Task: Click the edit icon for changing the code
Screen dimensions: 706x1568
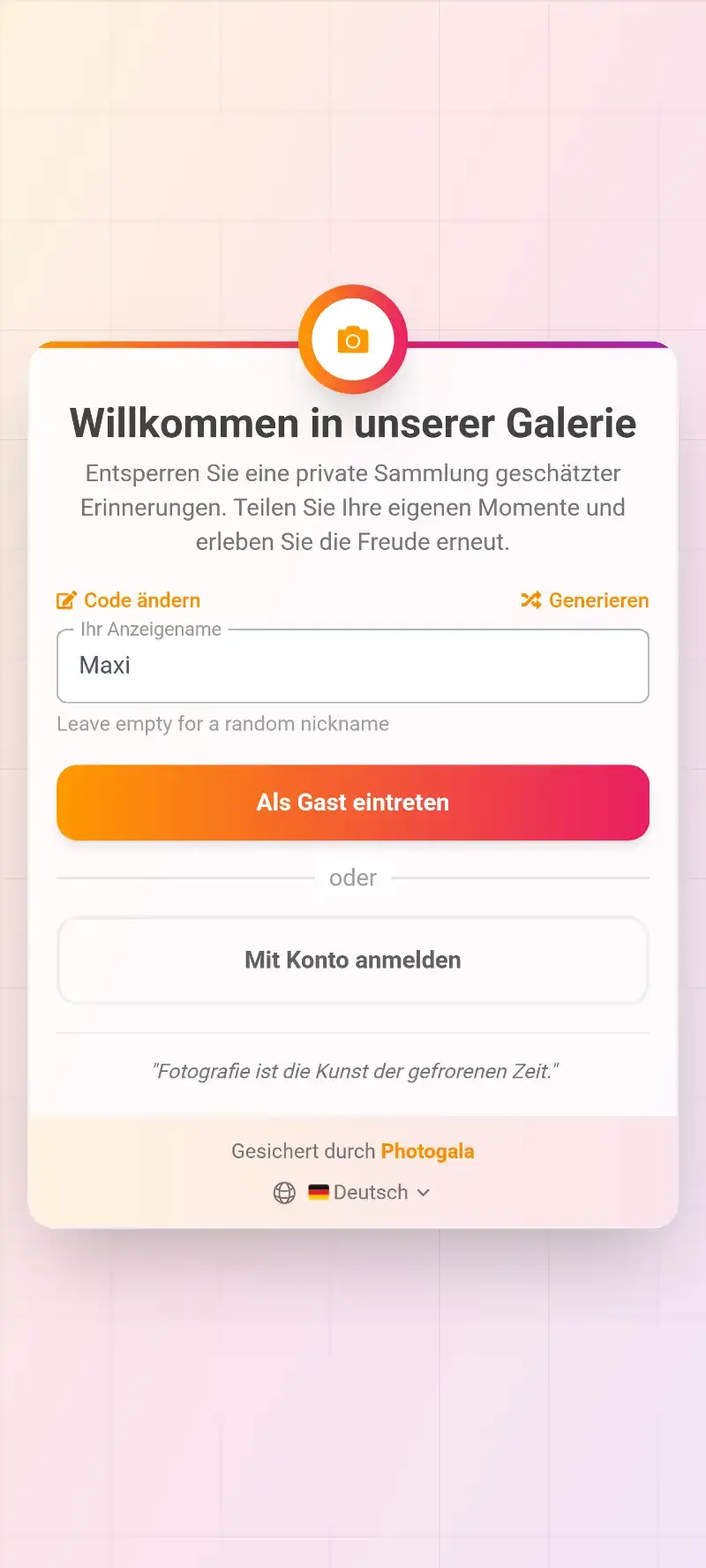Action: click(66, 599)
